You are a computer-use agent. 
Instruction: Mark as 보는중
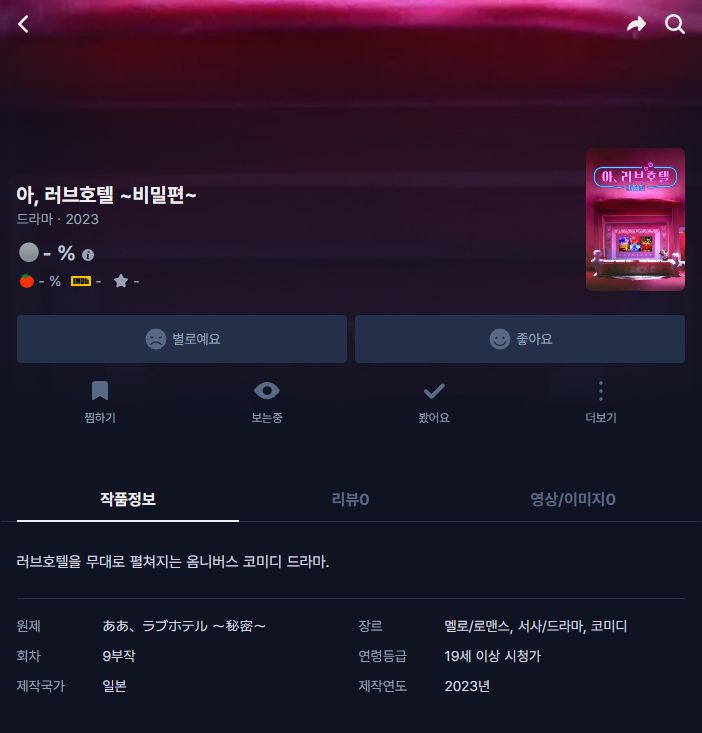tap(267, 401)
